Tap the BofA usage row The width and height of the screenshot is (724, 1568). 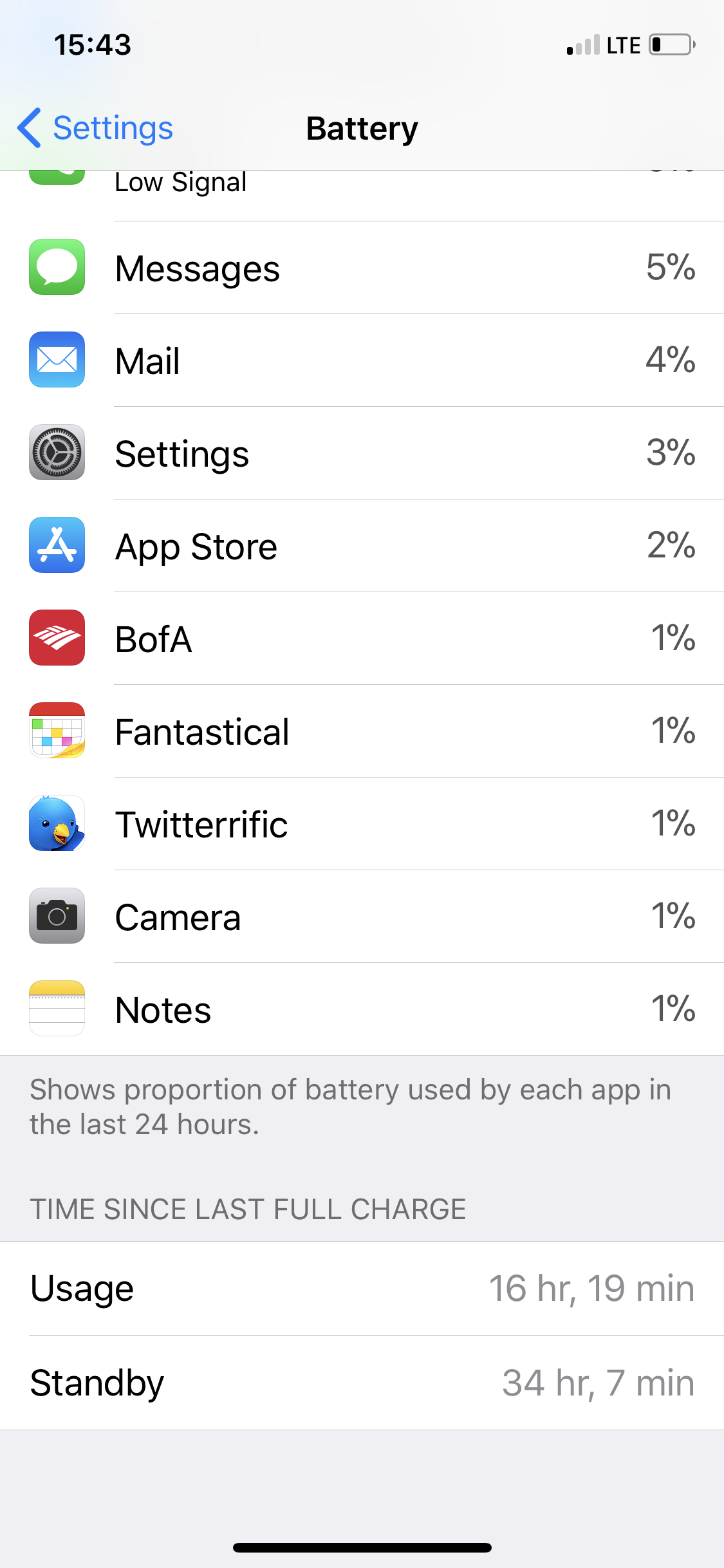[362, 639]
